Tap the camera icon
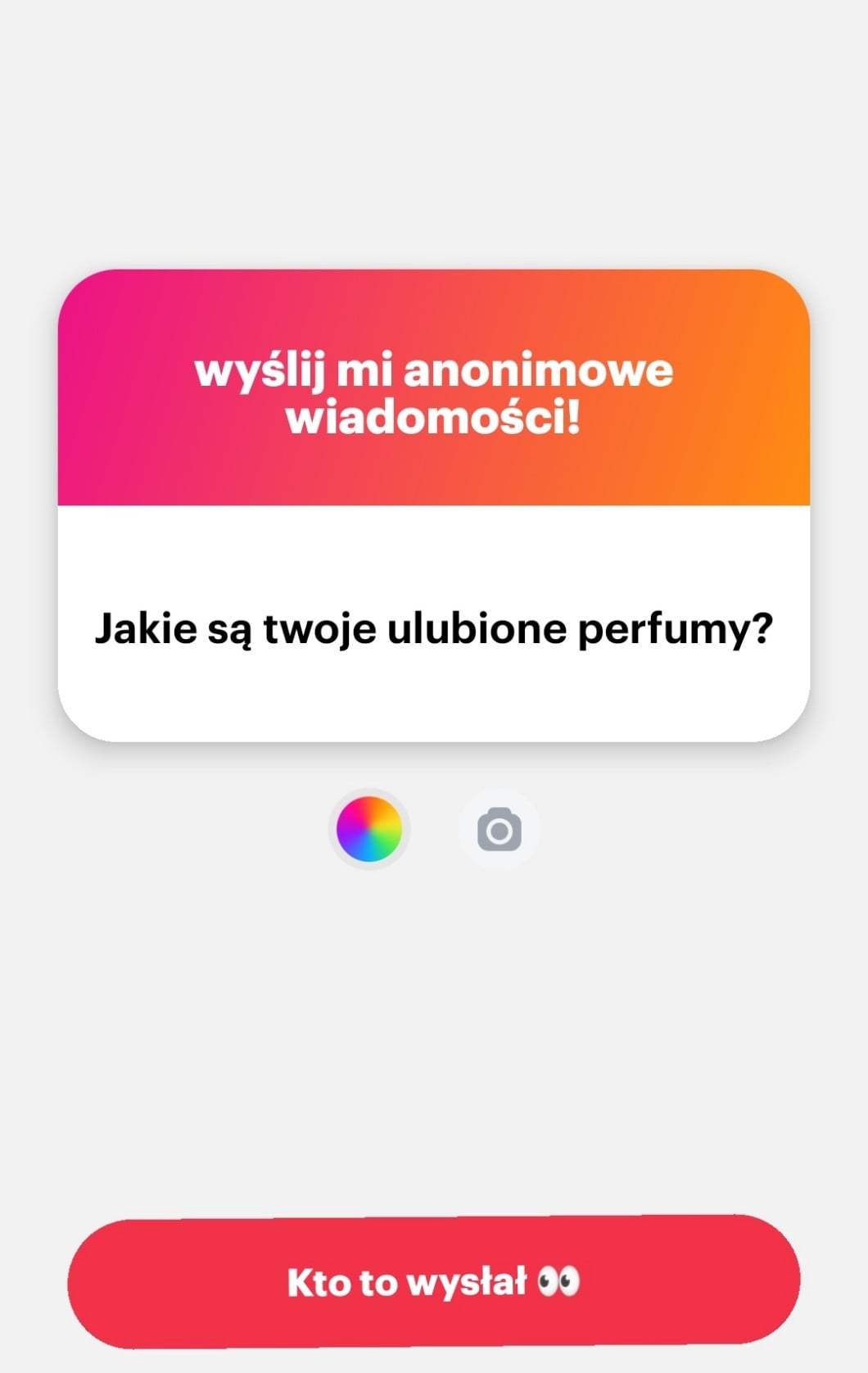Image resolution: width=868 pixels, height=1373 pixels. (499, 829)
